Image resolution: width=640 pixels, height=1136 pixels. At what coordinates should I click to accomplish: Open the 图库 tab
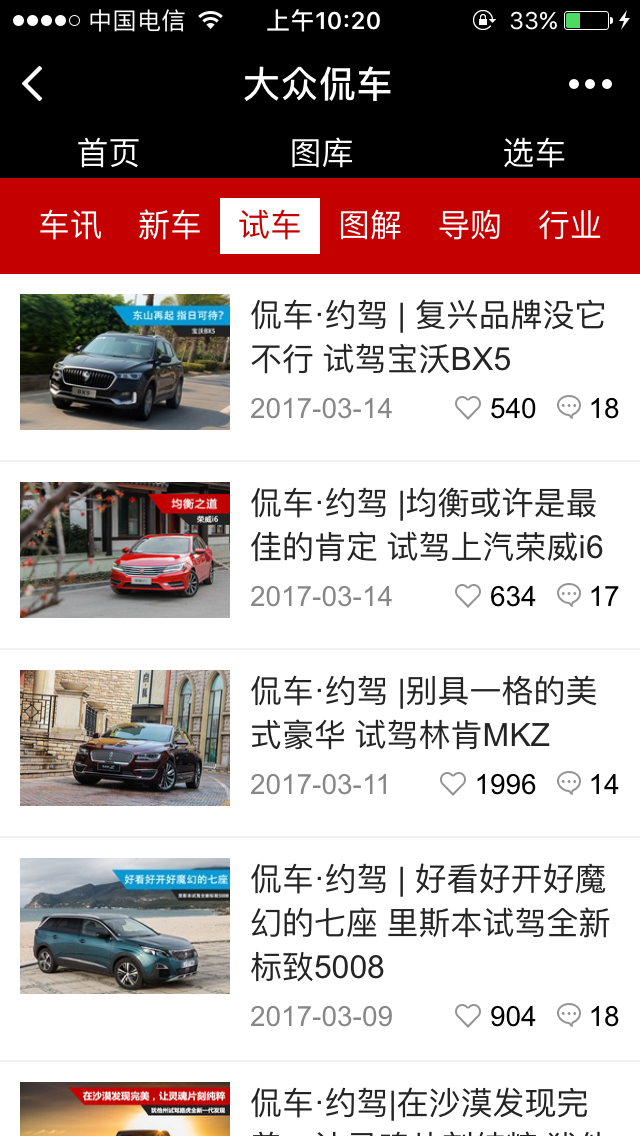click(321, 153)
